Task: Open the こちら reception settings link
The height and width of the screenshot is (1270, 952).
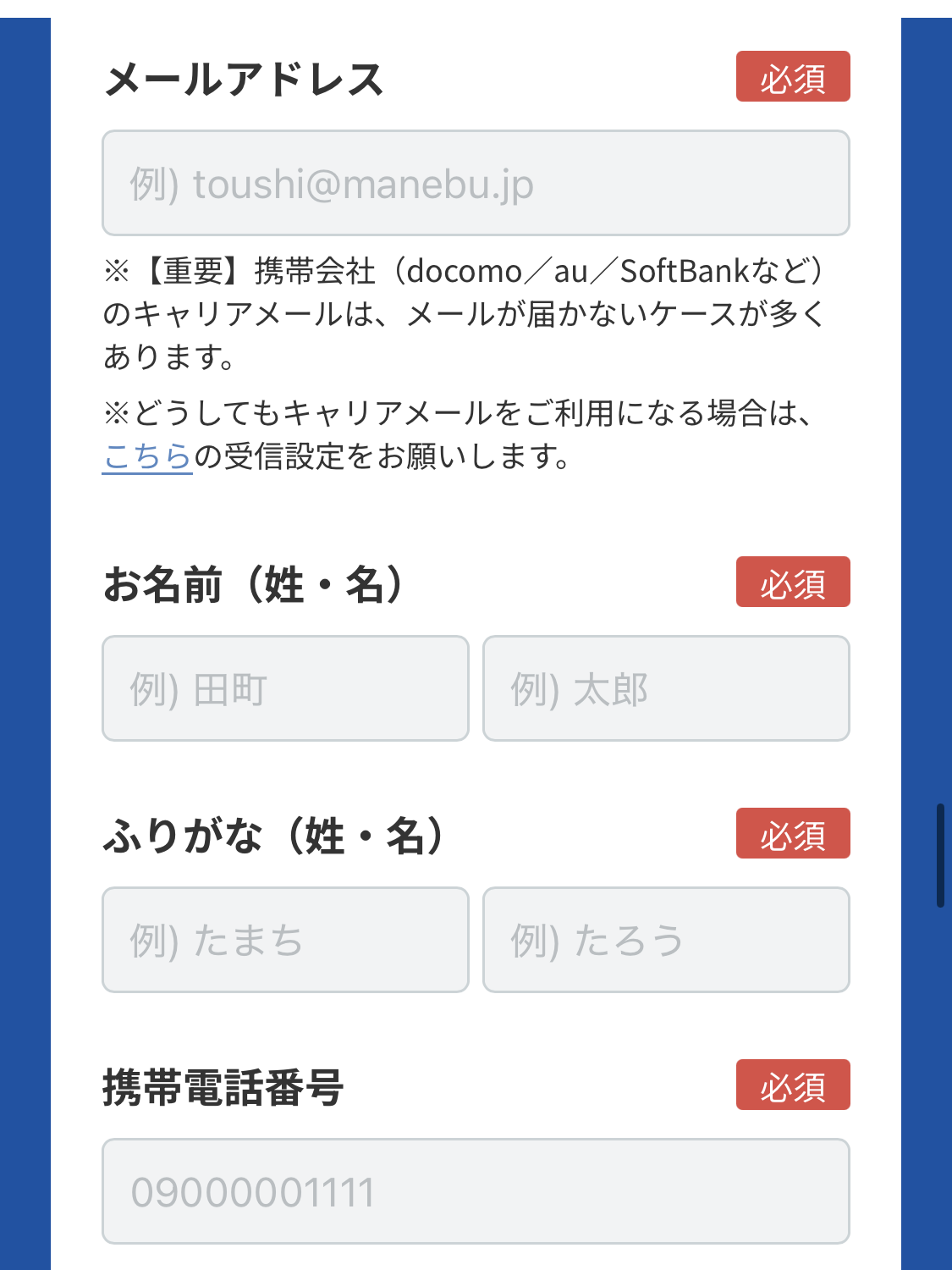Action: click(x=146, y=456)
